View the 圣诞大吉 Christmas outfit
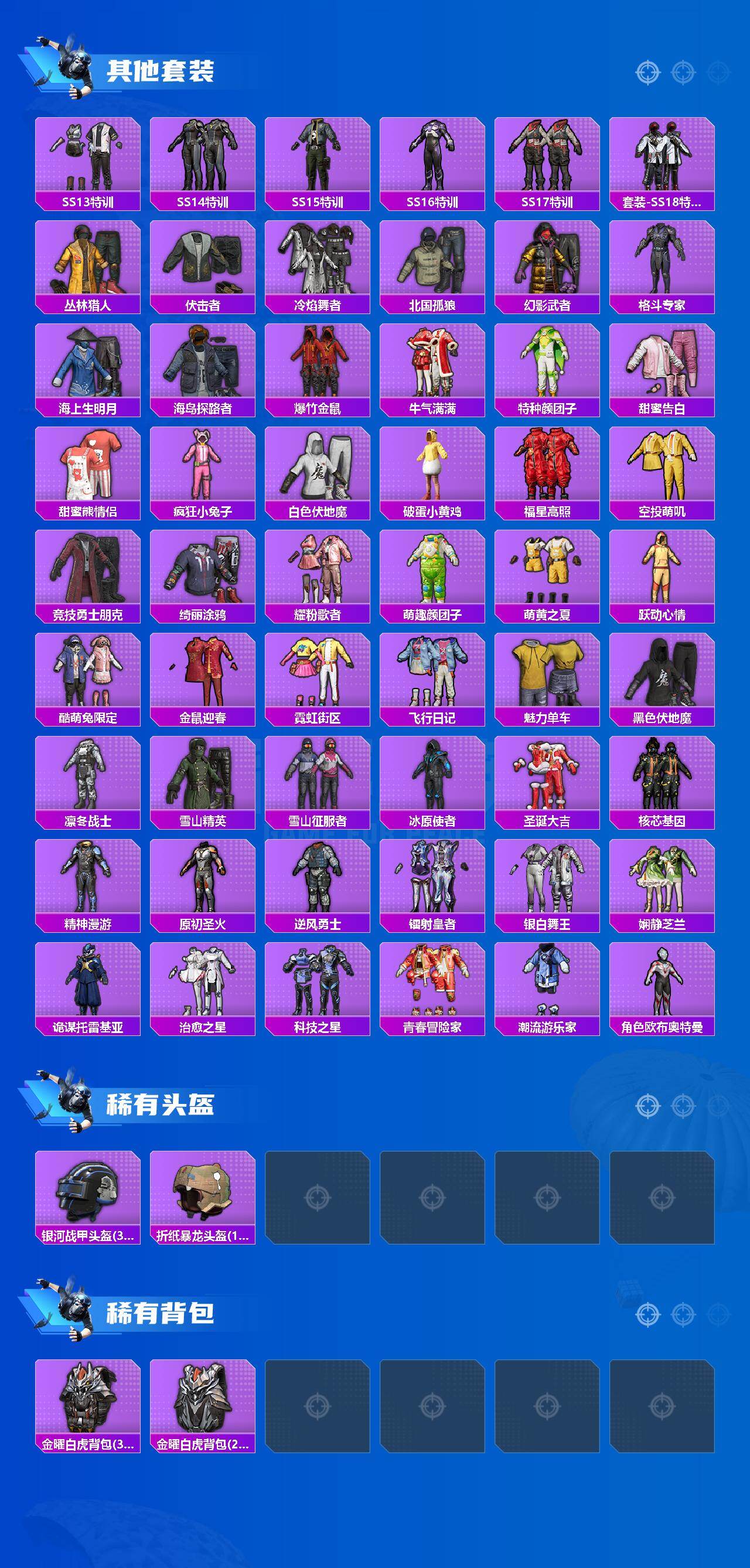 click(x=550, y=773)
